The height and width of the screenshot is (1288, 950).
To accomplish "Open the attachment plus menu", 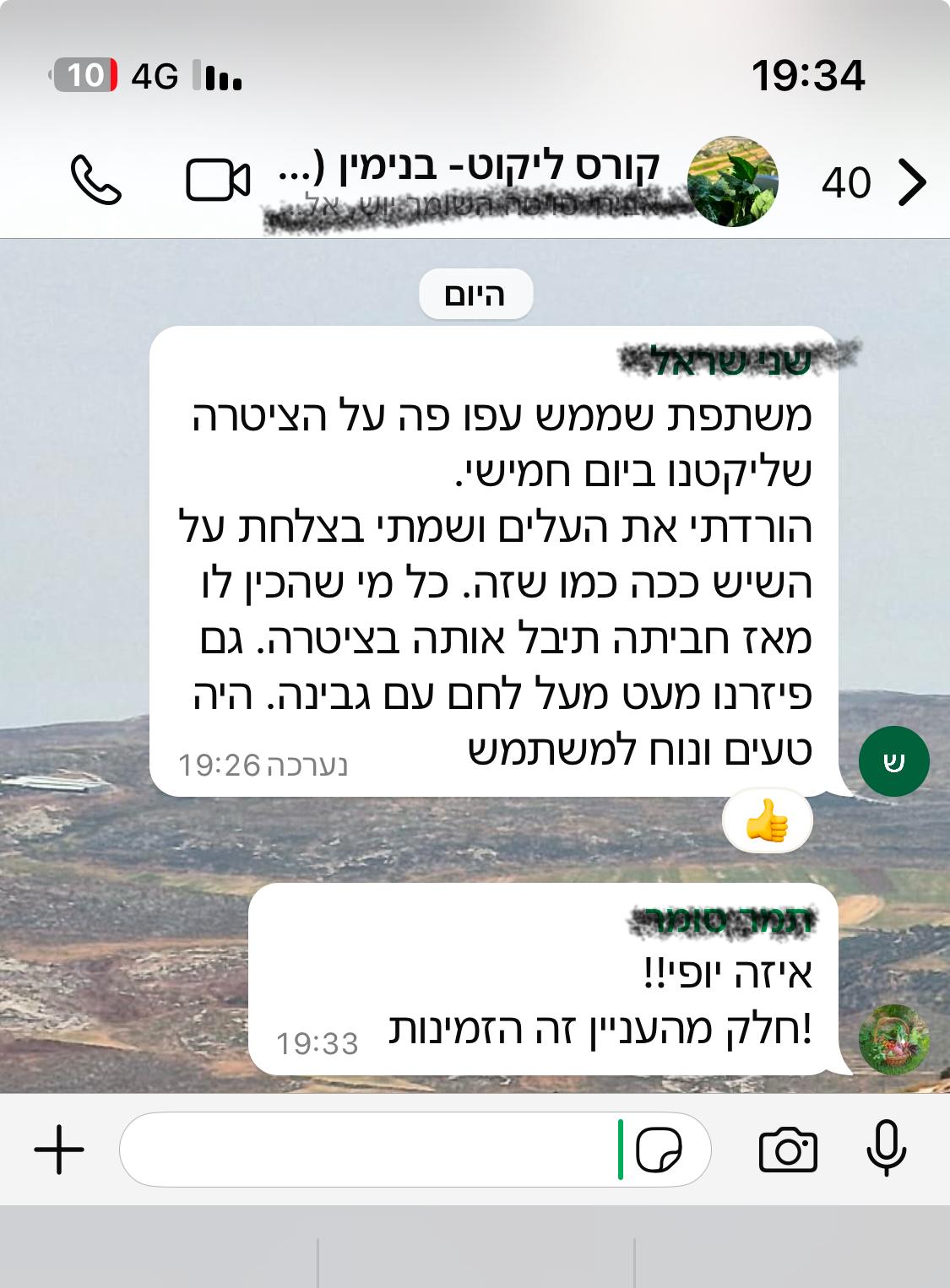I will (x=59, y=1149).
